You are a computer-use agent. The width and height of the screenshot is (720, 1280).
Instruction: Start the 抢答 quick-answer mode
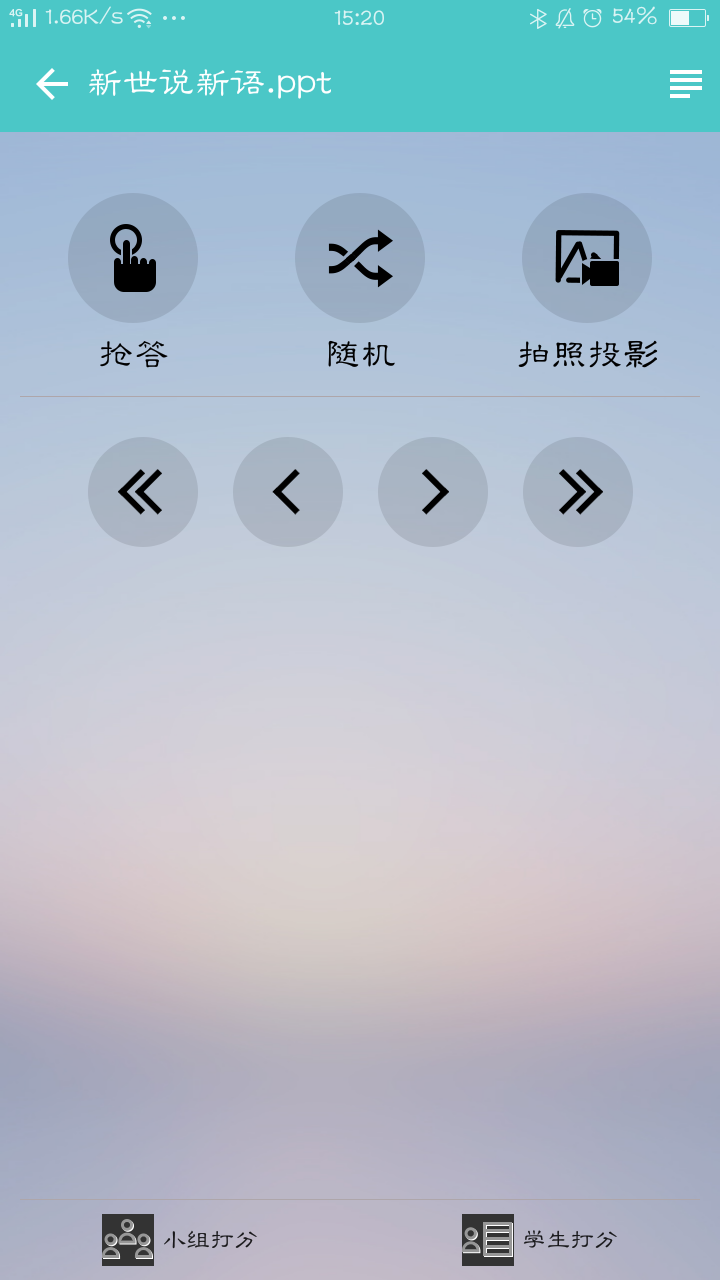[x=133, y=258]
